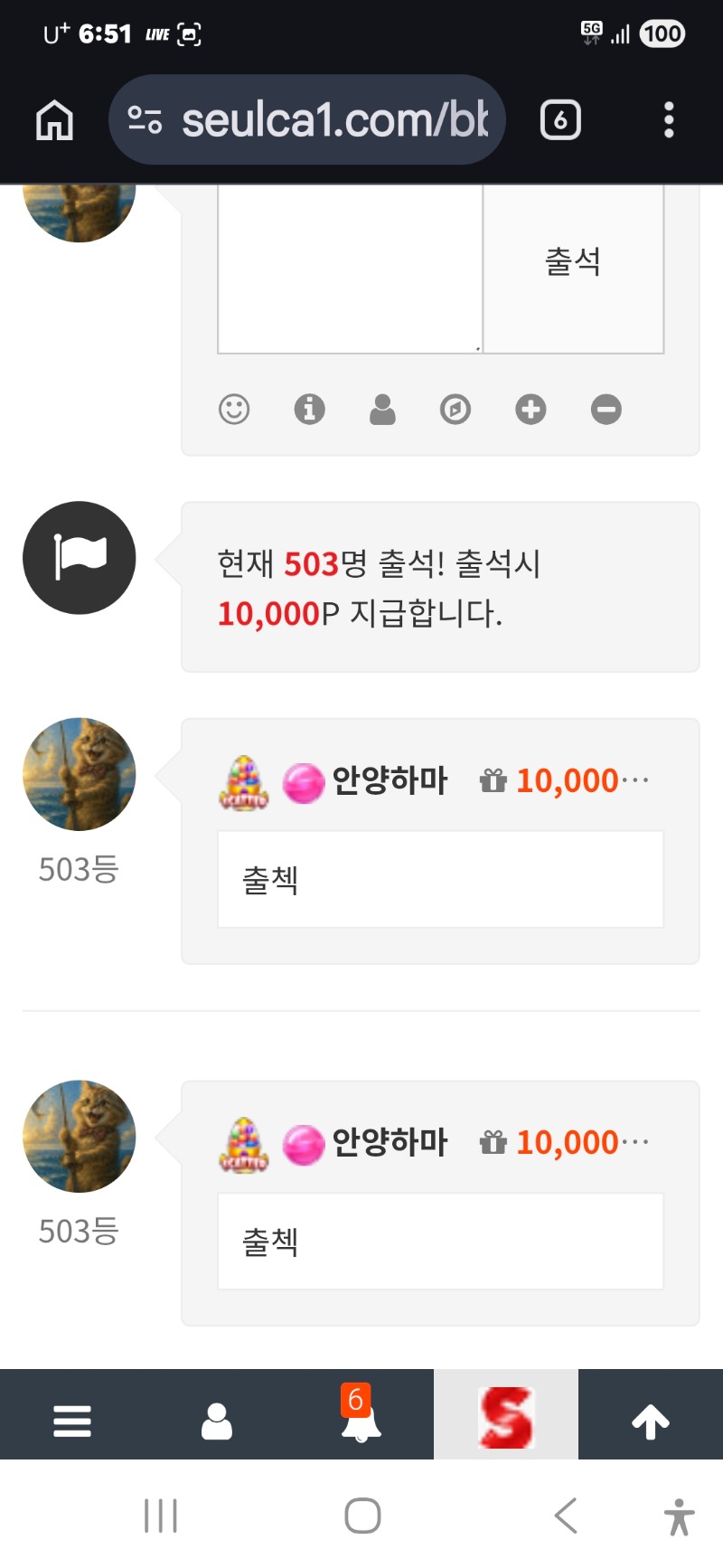
Task: Enlarge the comment box with the plus icon
Action: [531, 410]
